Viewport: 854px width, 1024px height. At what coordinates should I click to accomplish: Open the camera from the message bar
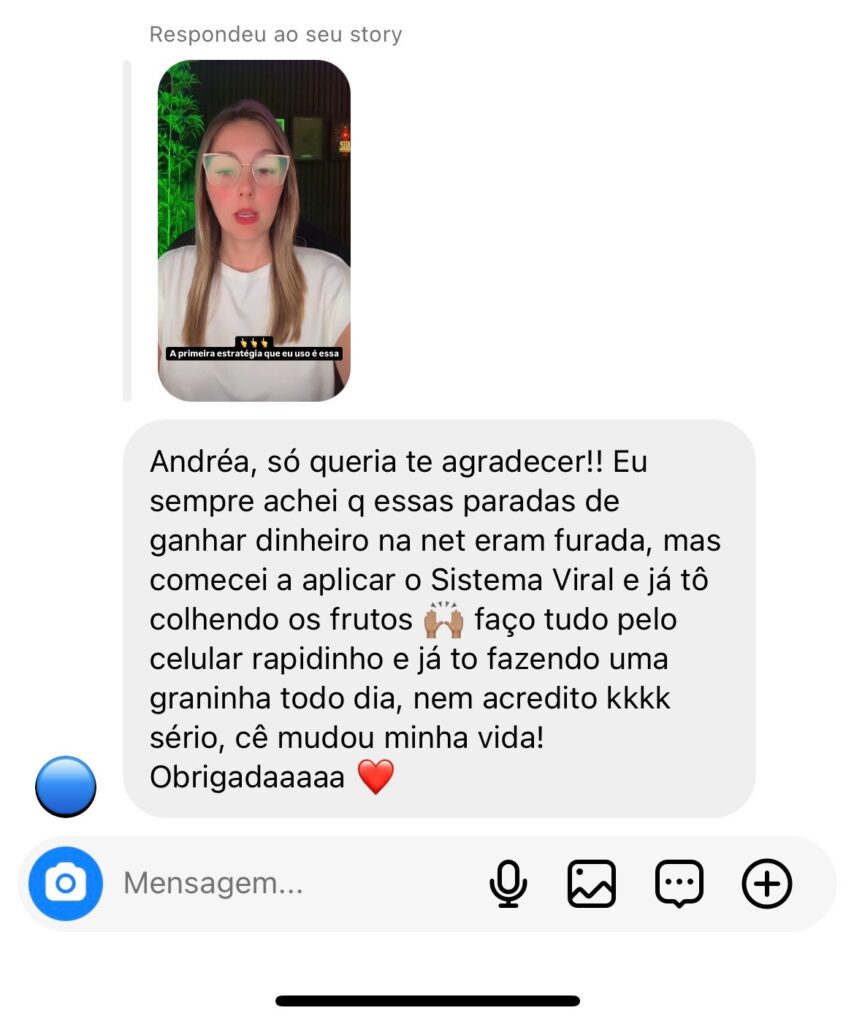[66, 884]
